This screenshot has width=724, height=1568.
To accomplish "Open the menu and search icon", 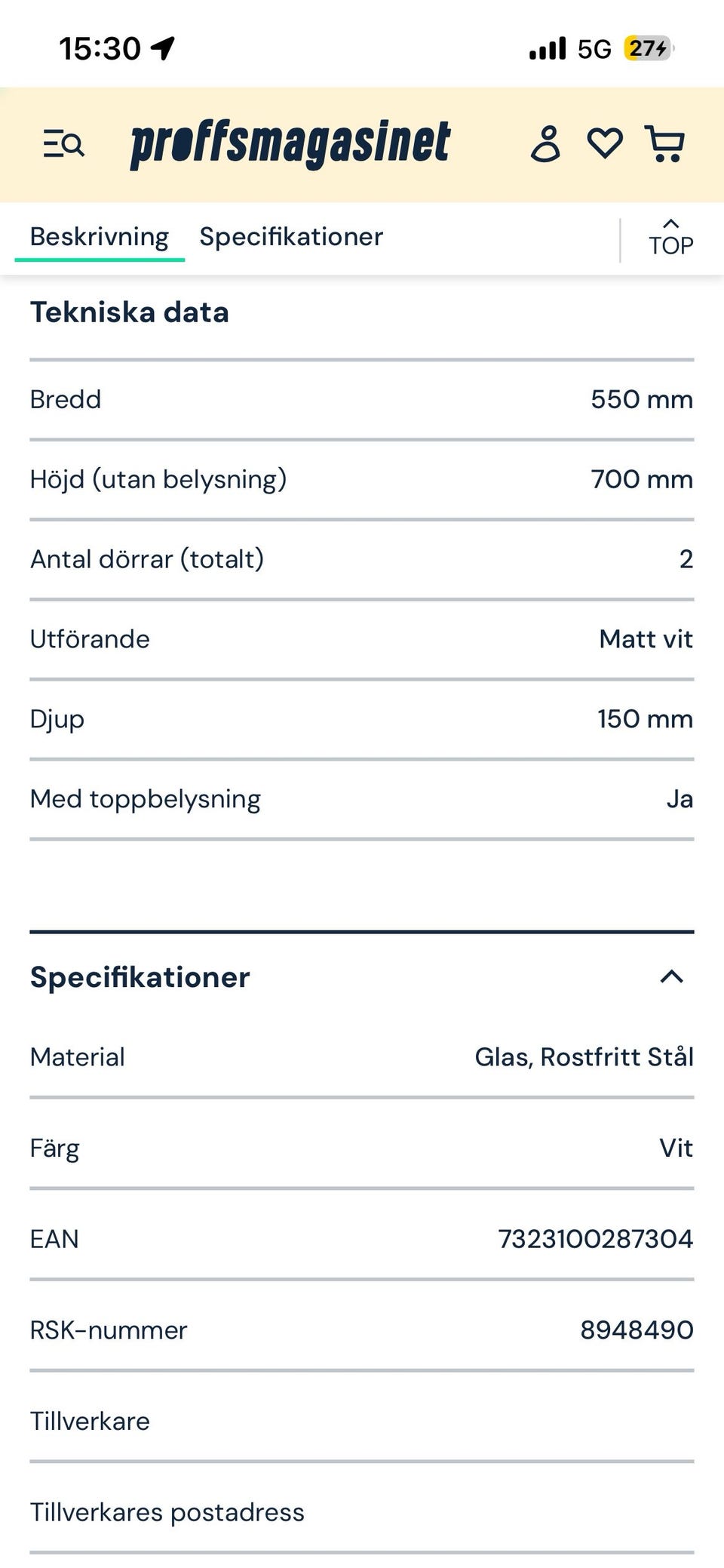I will pos(64,143).
